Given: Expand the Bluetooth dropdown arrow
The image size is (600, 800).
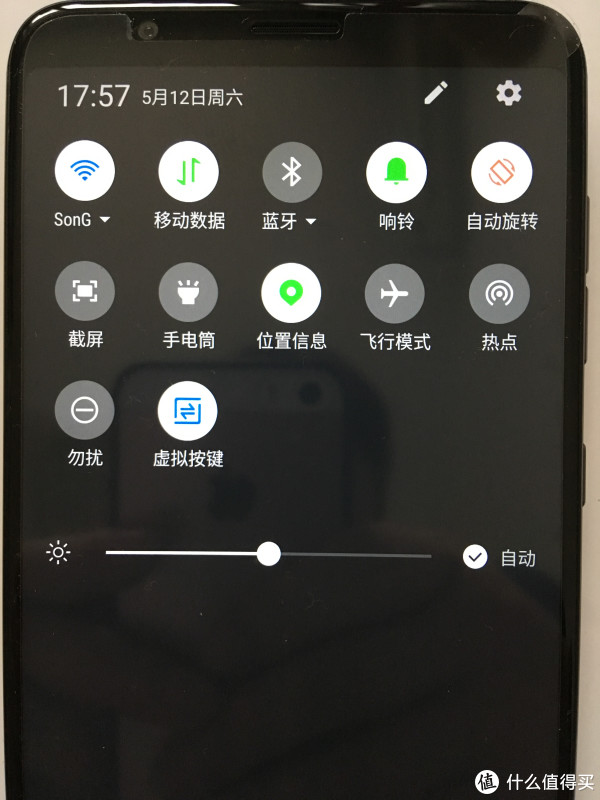Looking at the screenshot, I should coord(311,221).
